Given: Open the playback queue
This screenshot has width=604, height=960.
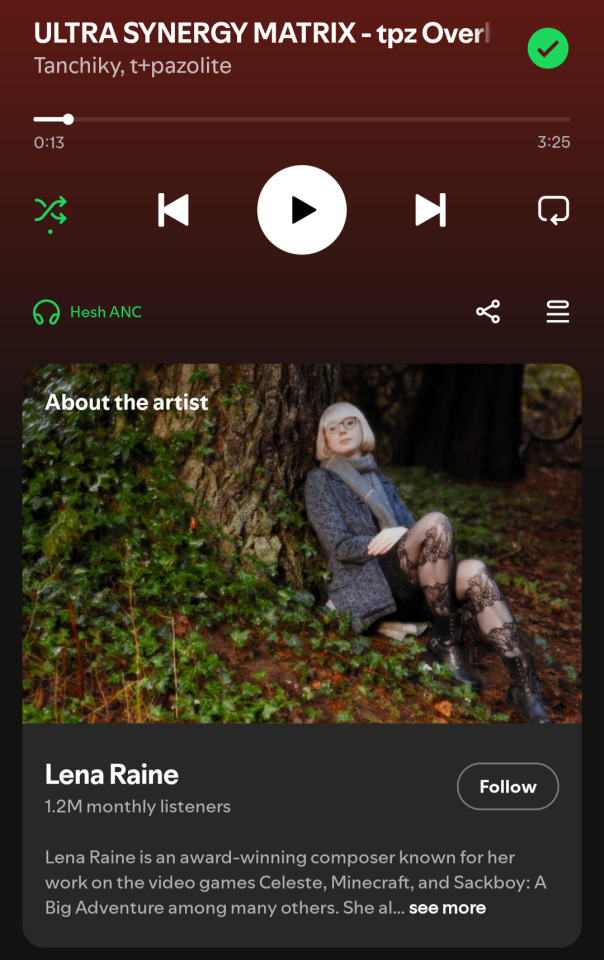Looking at the screenshot, I should [558, 312].
